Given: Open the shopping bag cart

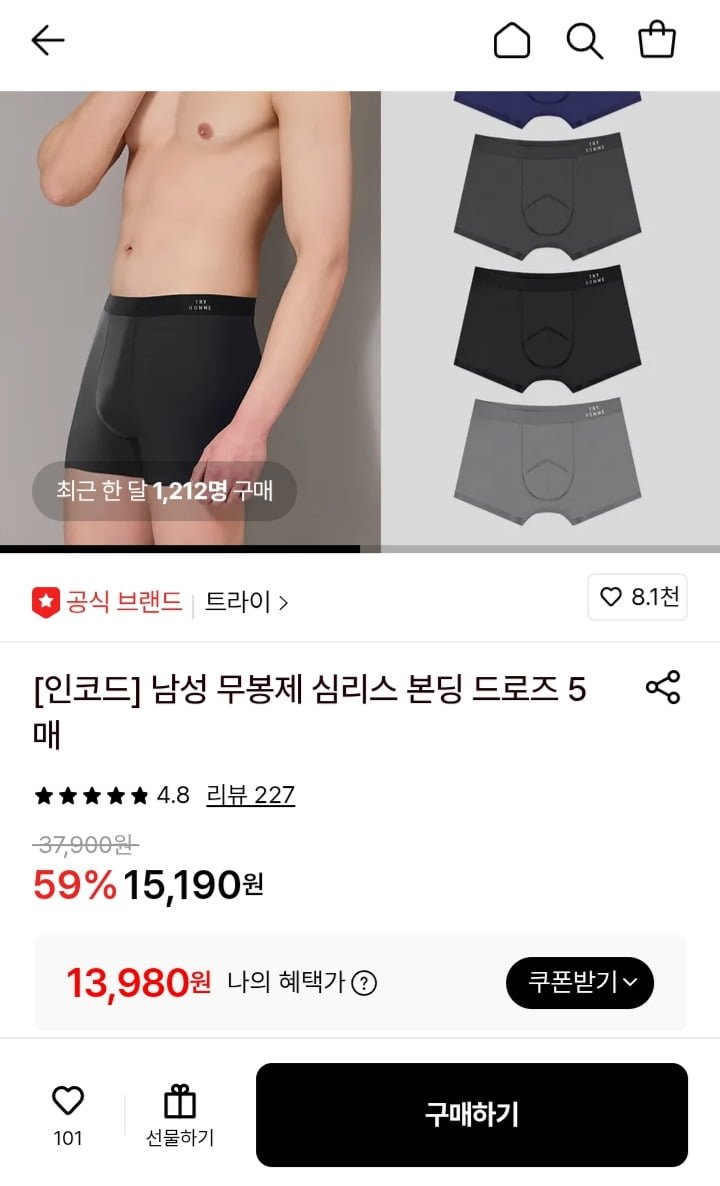Looking at the screenshot, I should click(x=657, y=40).
